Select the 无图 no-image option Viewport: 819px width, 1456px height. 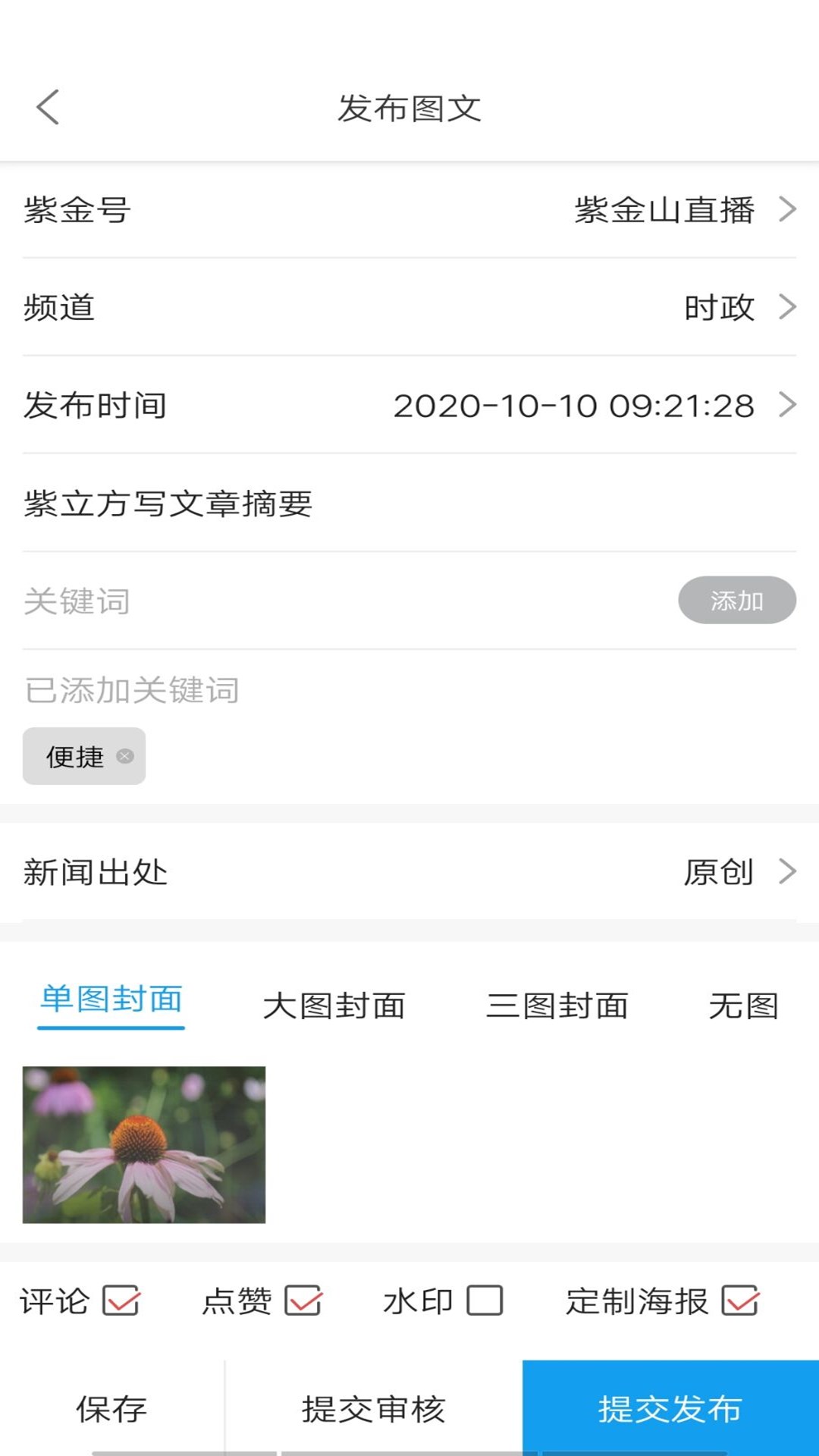point(744,1006)
